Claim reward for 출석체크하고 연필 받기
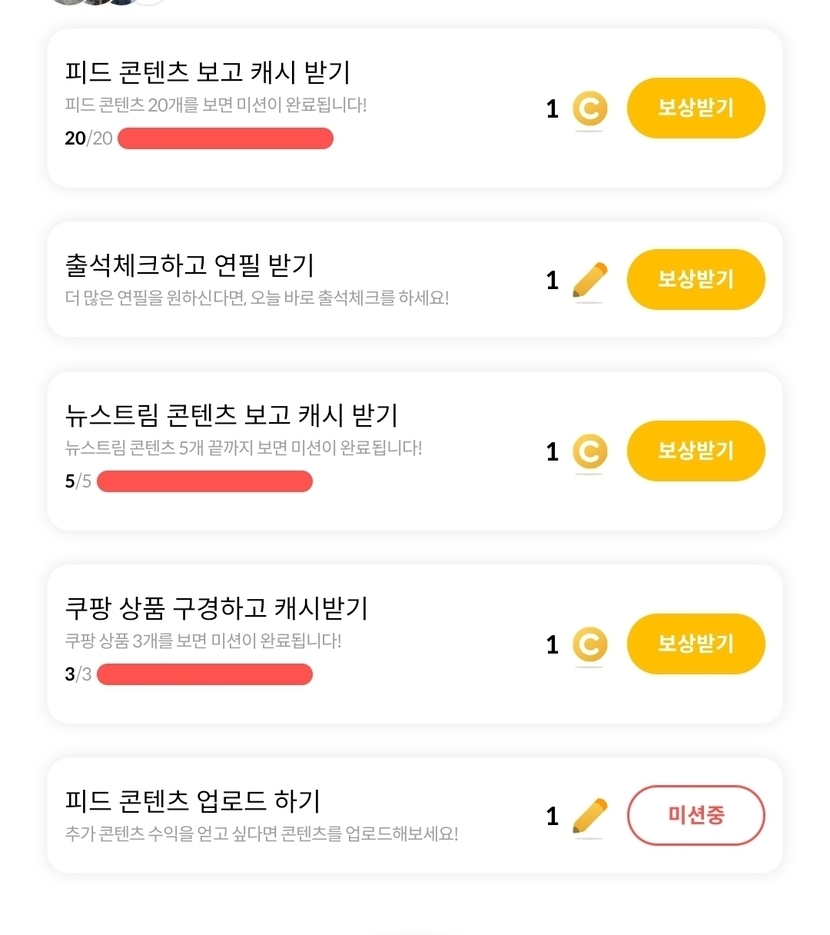The width and height of the screenshot is (830, 935). 695,279
